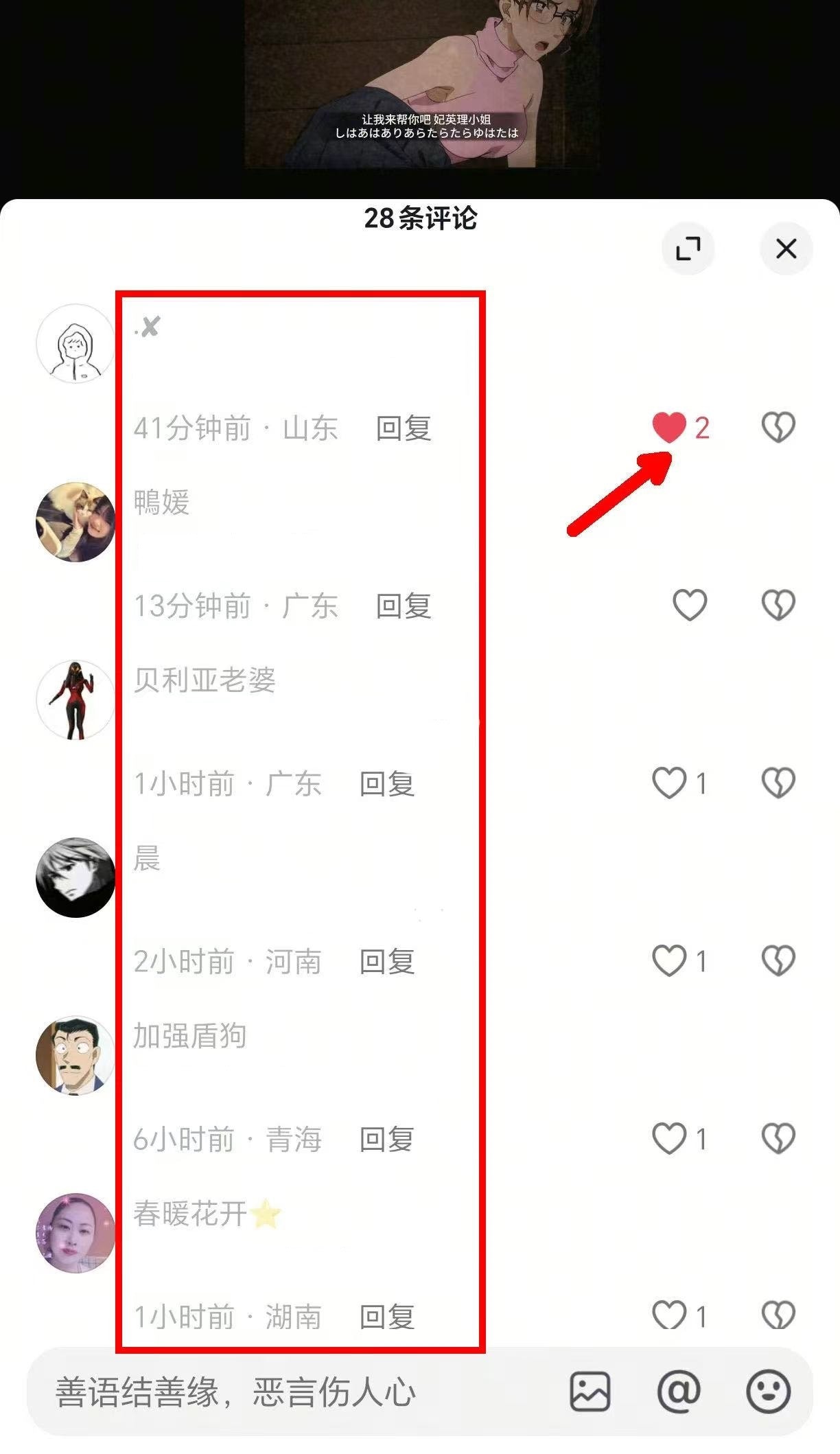Like 晨's comment
Viewport: 840px width, 1454px height.
[x=669, y=960]
